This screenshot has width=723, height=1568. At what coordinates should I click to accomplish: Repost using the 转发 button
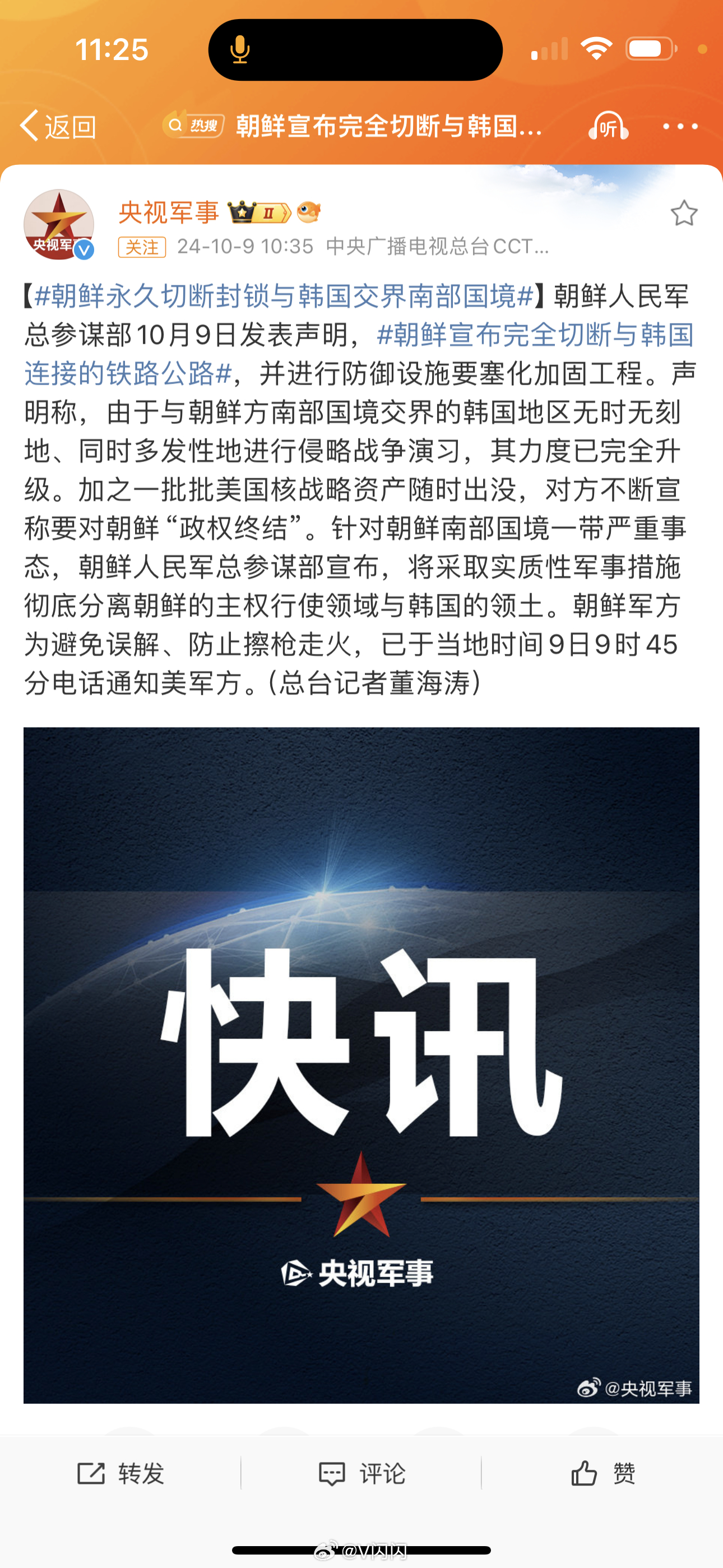point(121,1474)
